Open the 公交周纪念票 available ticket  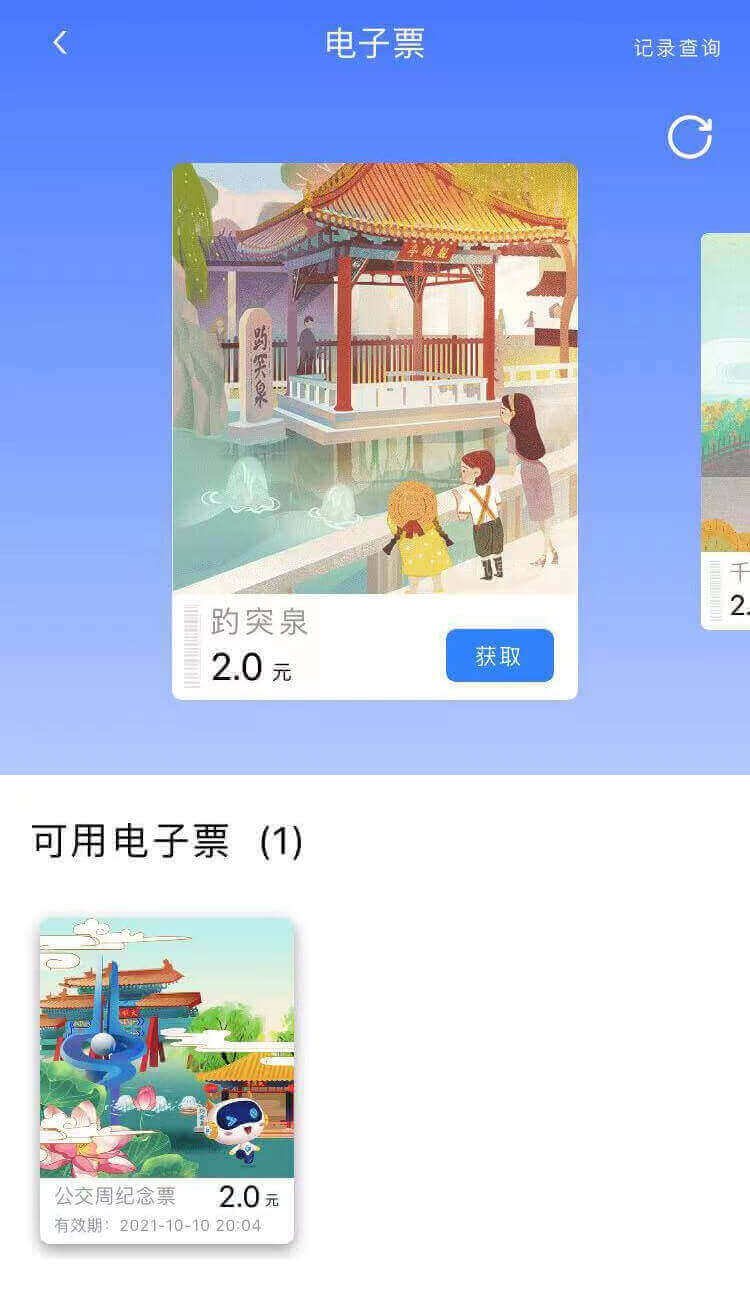tap(167, 1080)
